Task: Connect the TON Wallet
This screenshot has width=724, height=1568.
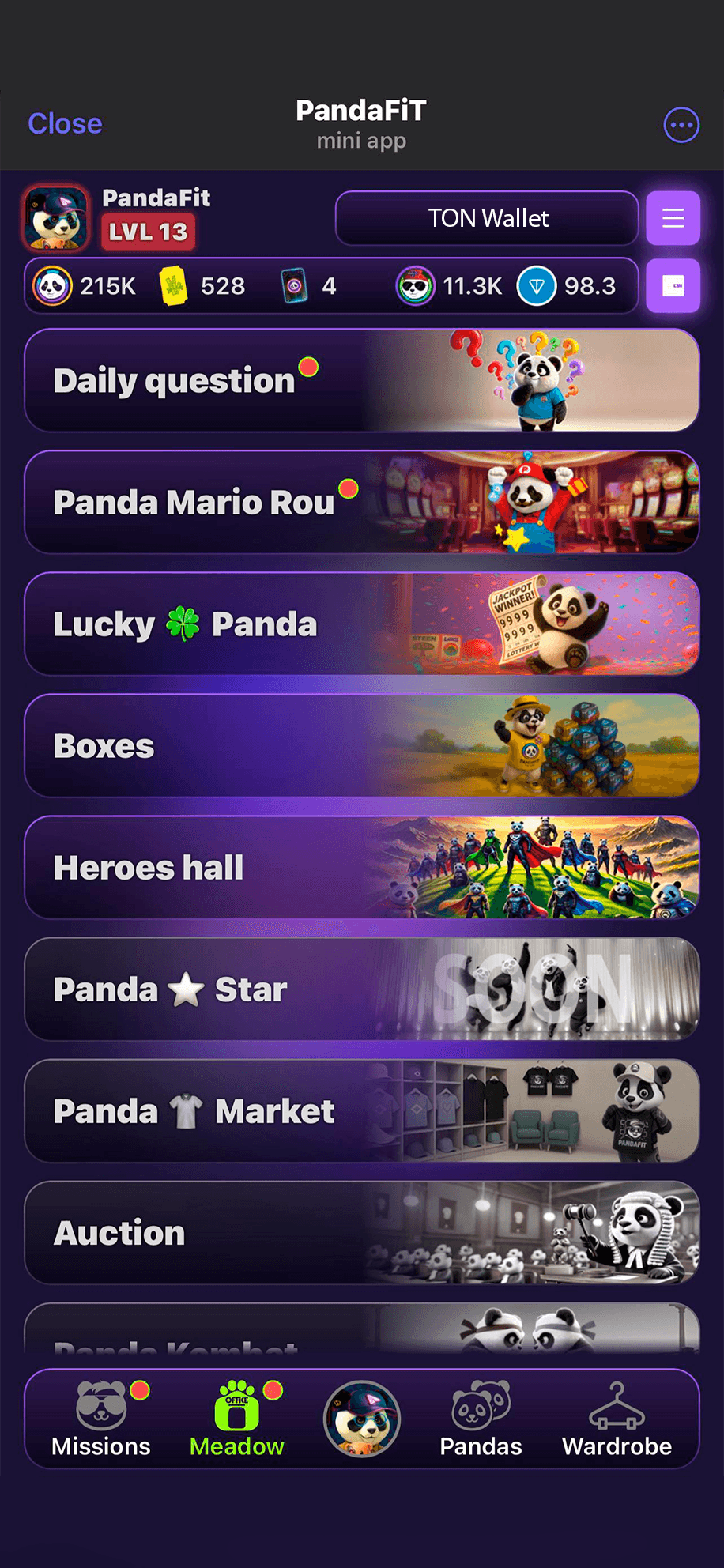Action: tap(487, 218)
